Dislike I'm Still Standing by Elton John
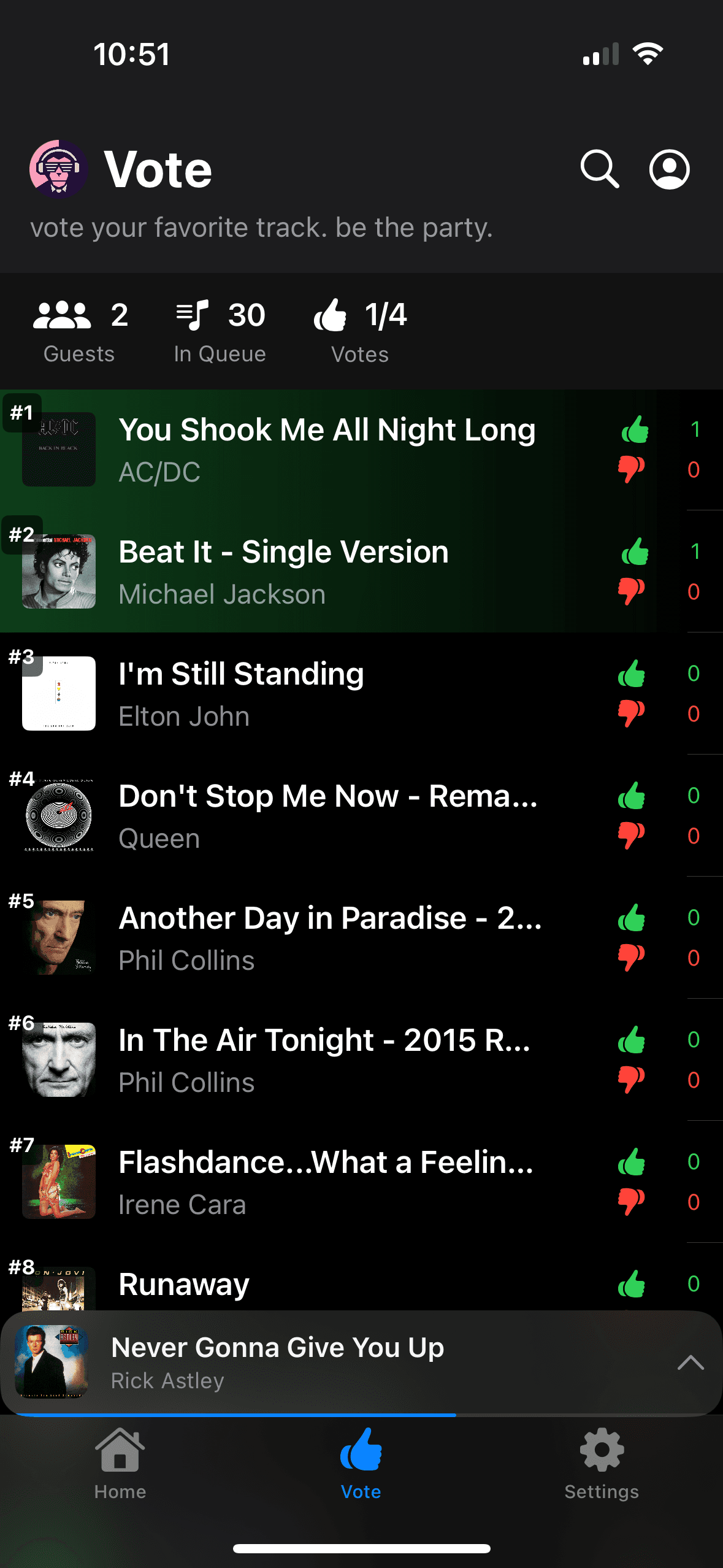This screenshot has height=1568, width=723. tap(631, 713)
